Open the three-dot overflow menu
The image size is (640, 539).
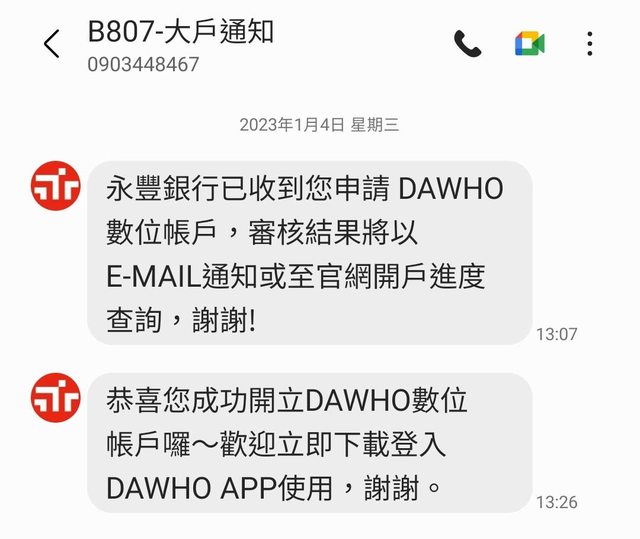coord(590,43)
